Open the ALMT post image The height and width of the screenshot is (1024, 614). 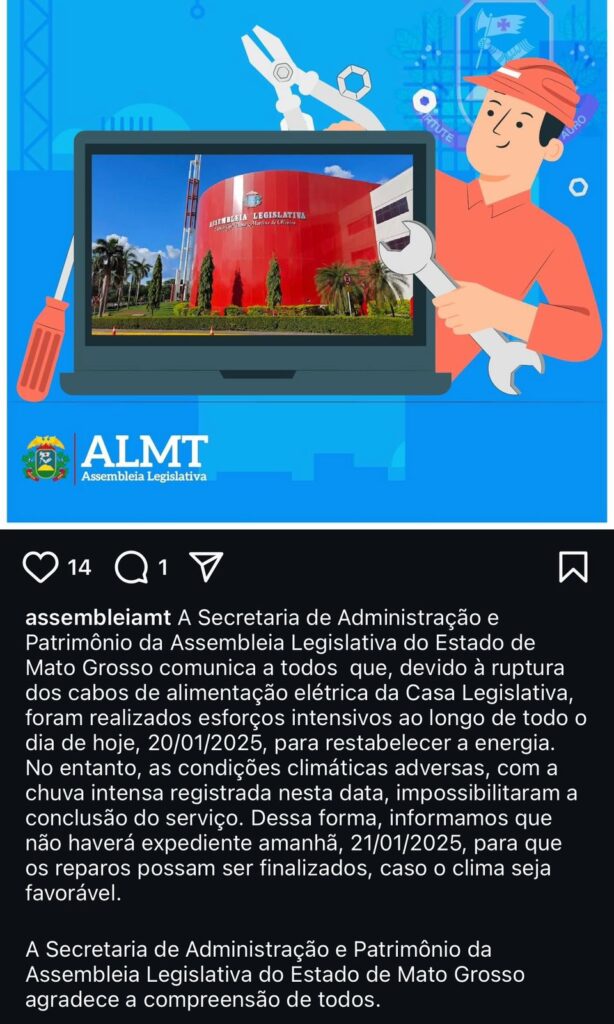pyautogui.click(x=307, y=260)
